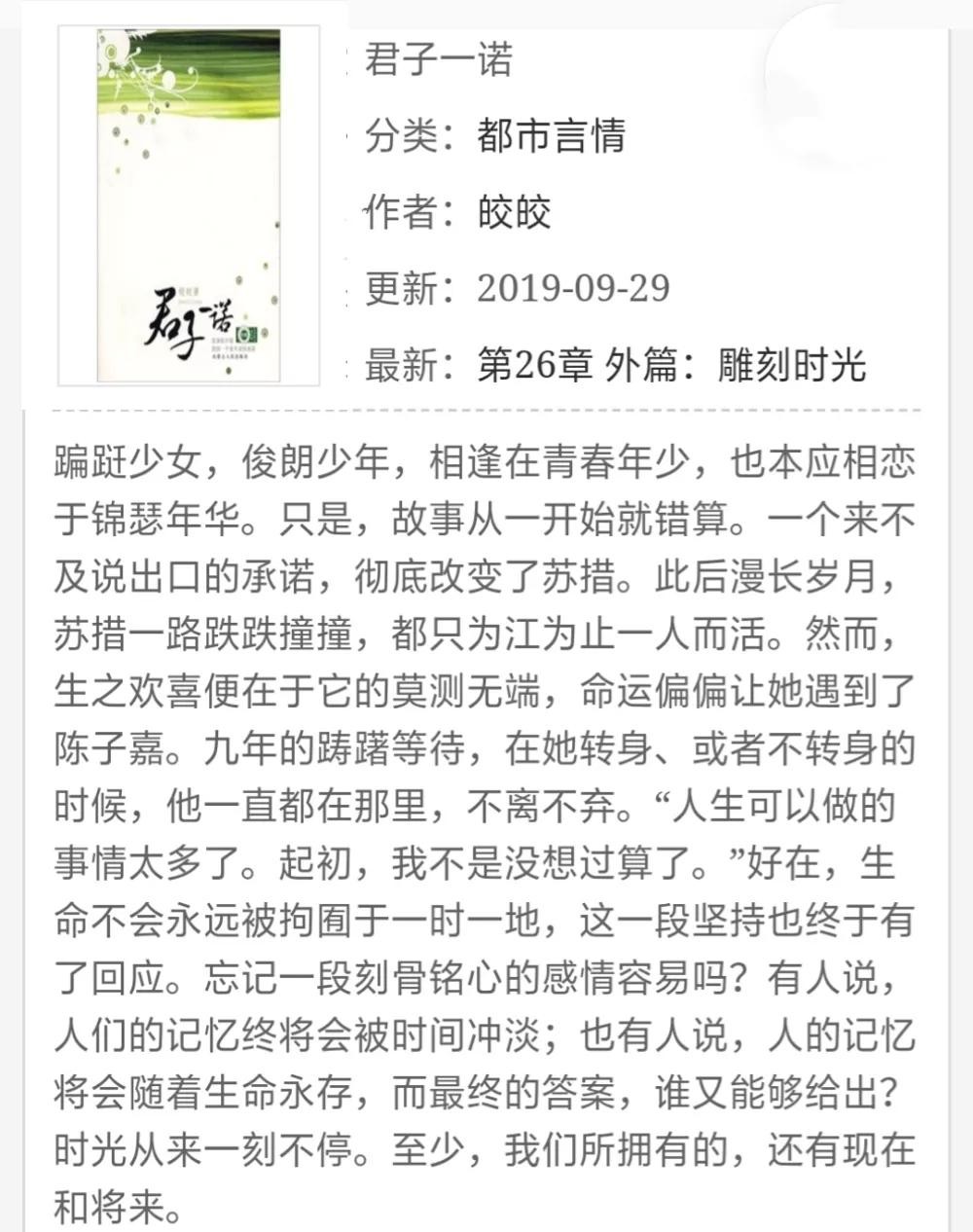Browse the 都市言情 category
This screenshot has height=1232, width=973.
pos(551,136)
